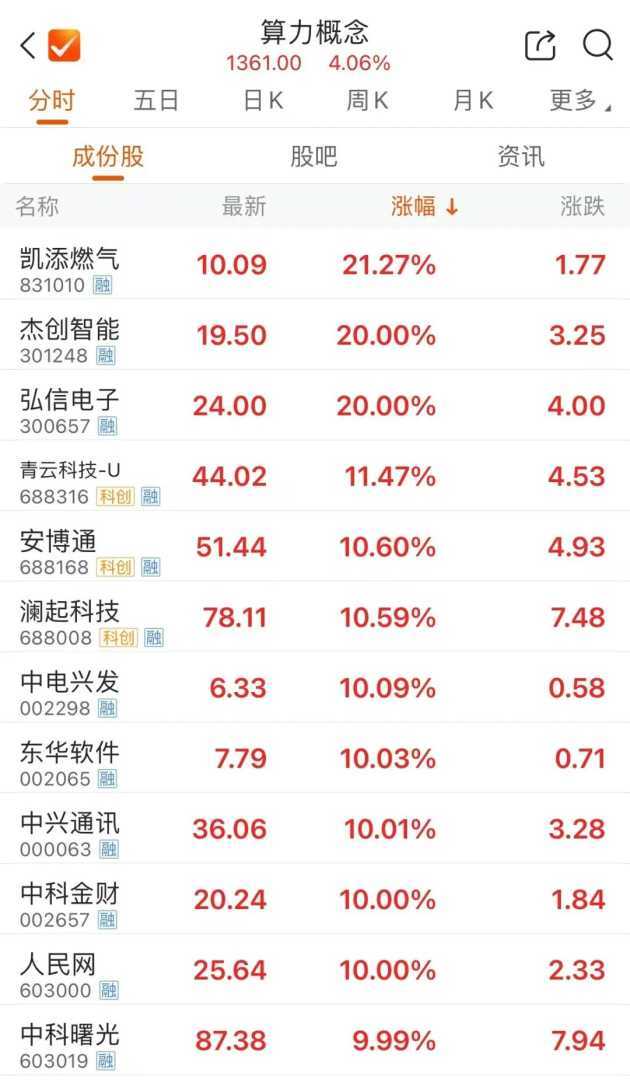Switch to the 周K chart tab
The image size is (630, 1080).
367,100
